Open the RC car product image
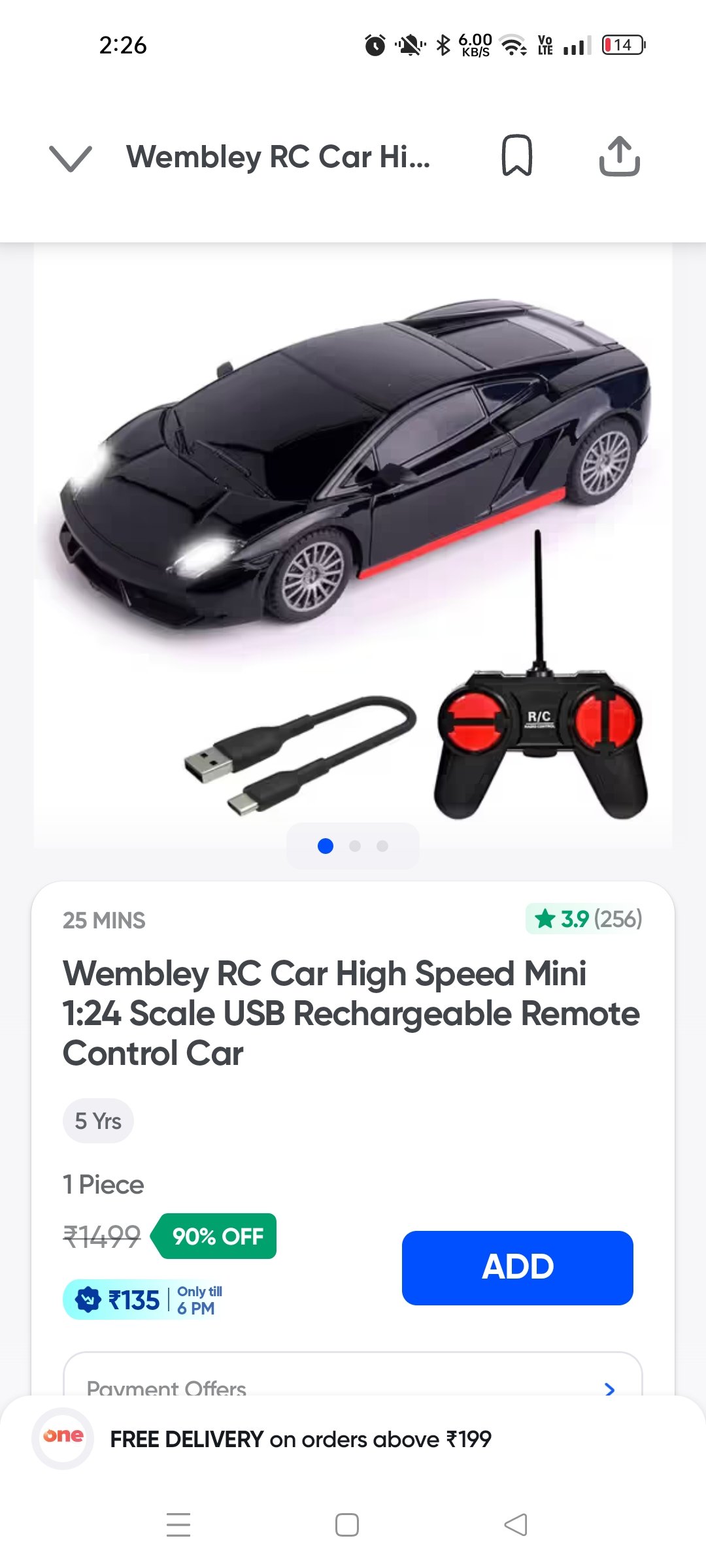 [353, 546]
